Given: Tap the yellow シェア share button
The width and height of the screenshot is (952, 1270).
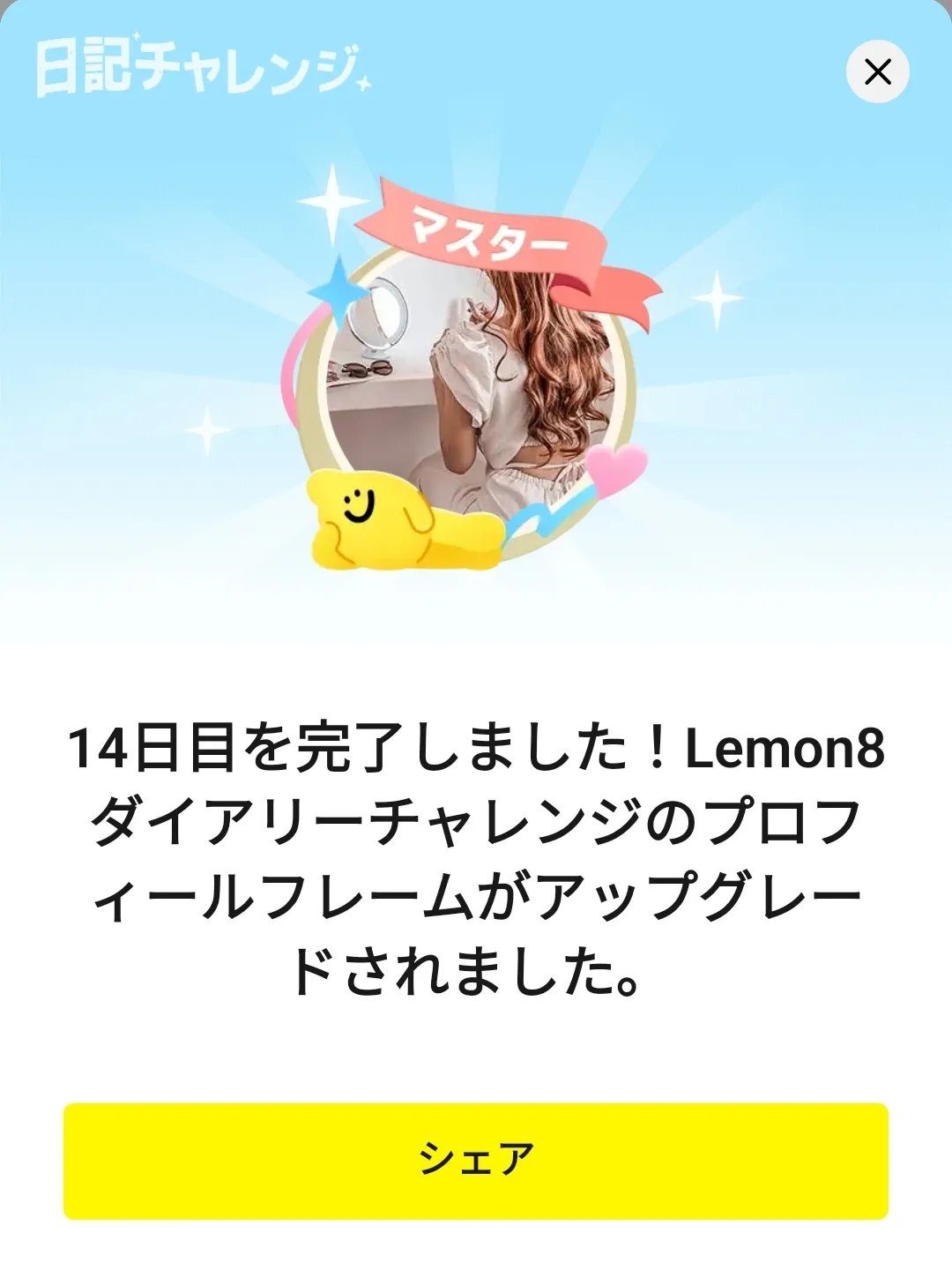Looking at the screenshot, I should click(476, 1161).
